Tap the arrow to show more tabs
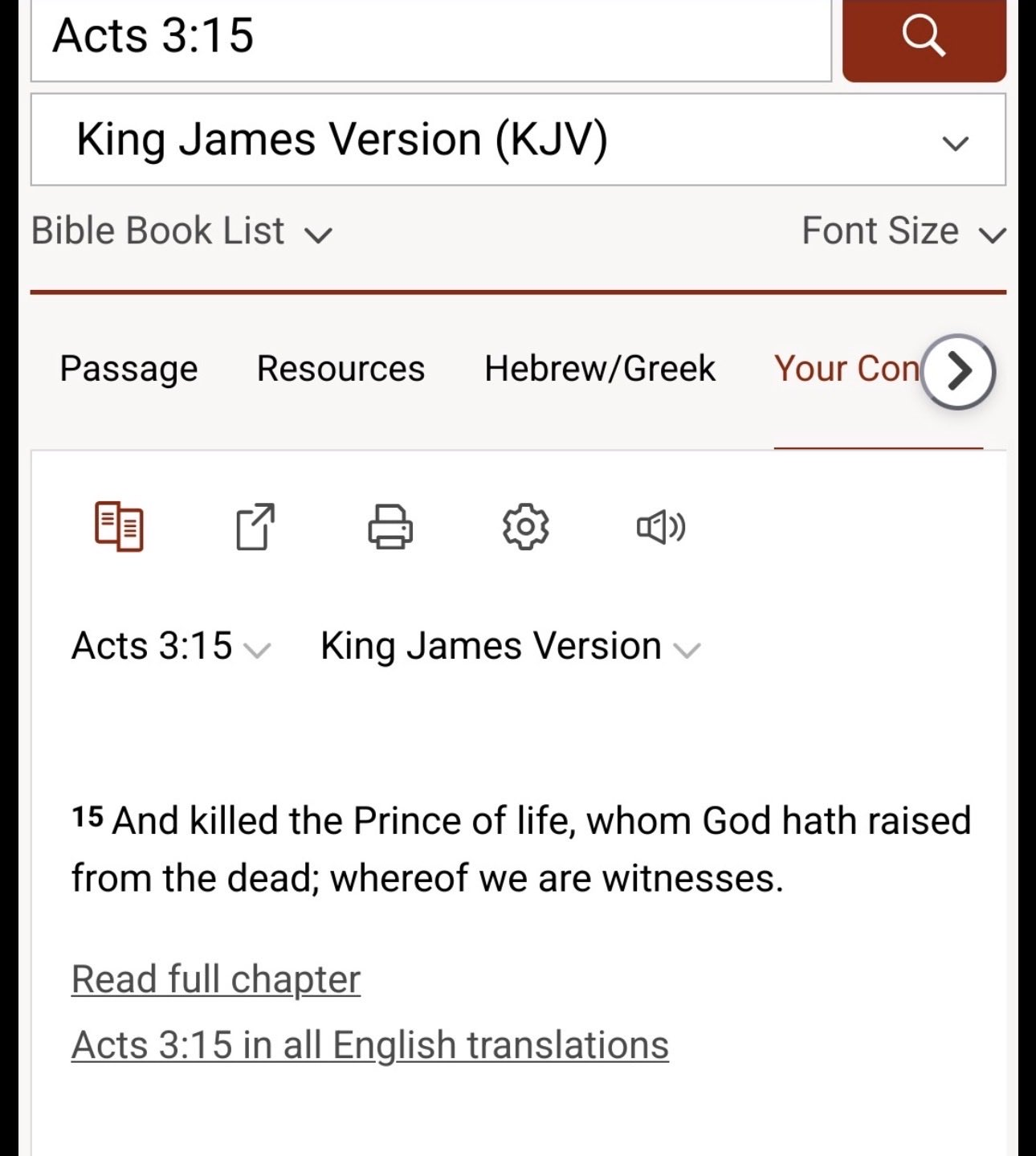The width and height of the screenshot is (1036, 1156). tap(958, 371)
